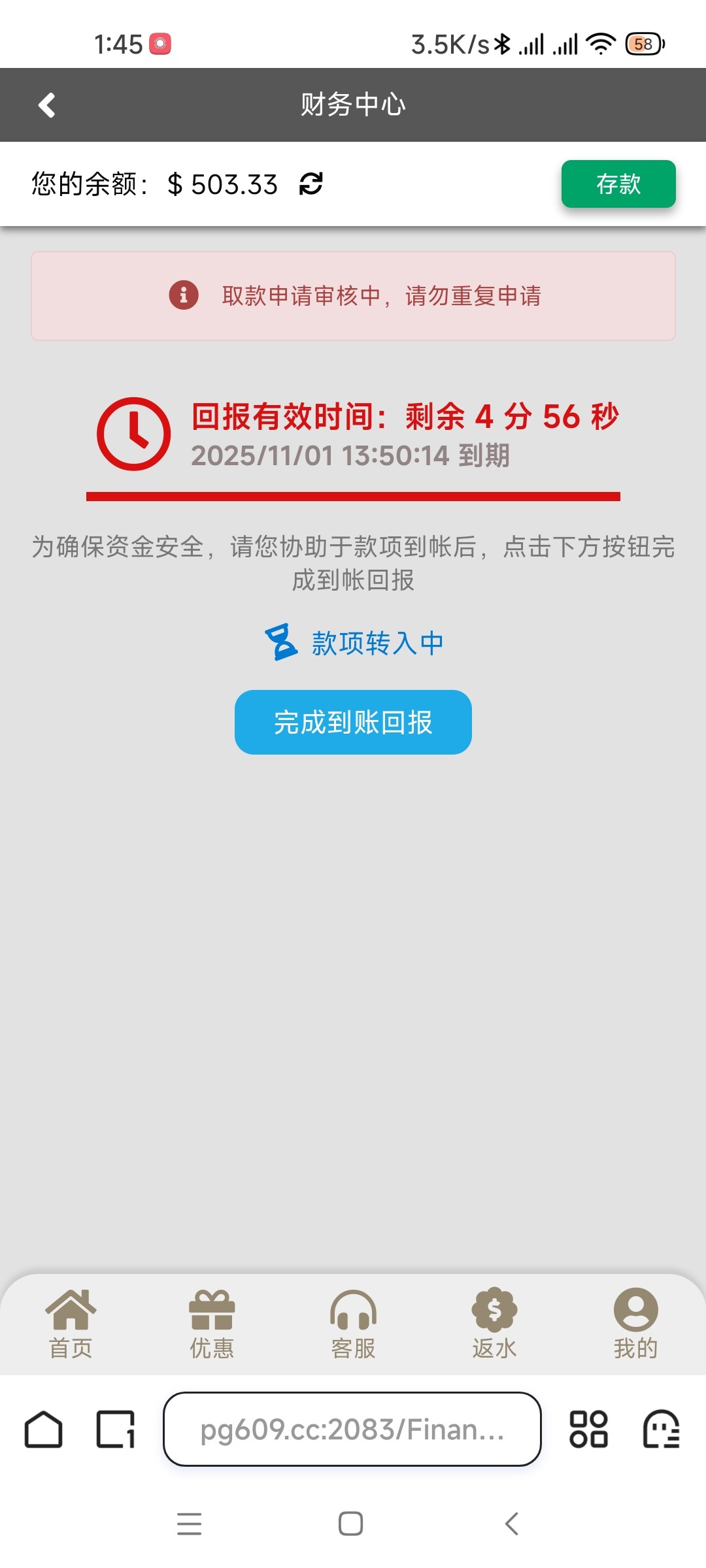Tap the Android menu button with three lines

(x=189, y=1525)
